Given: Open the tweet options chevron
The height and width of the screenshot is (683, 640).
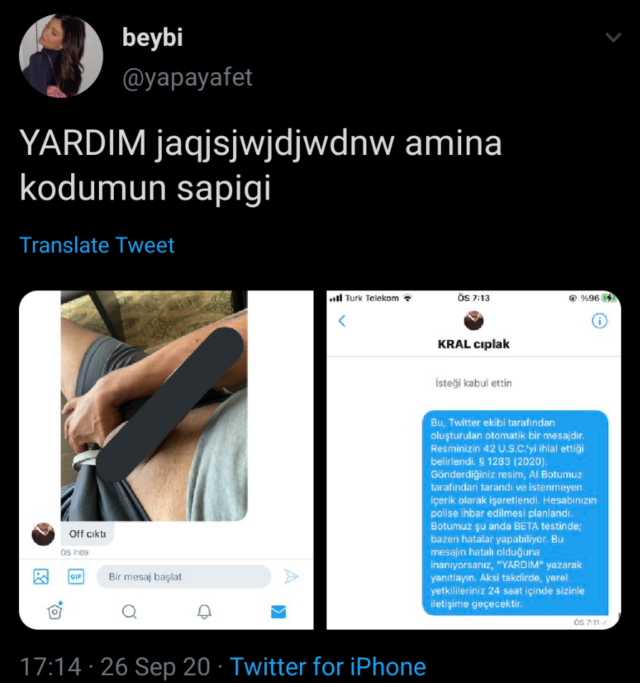Looking at the screenshot, I should point(614,38).
